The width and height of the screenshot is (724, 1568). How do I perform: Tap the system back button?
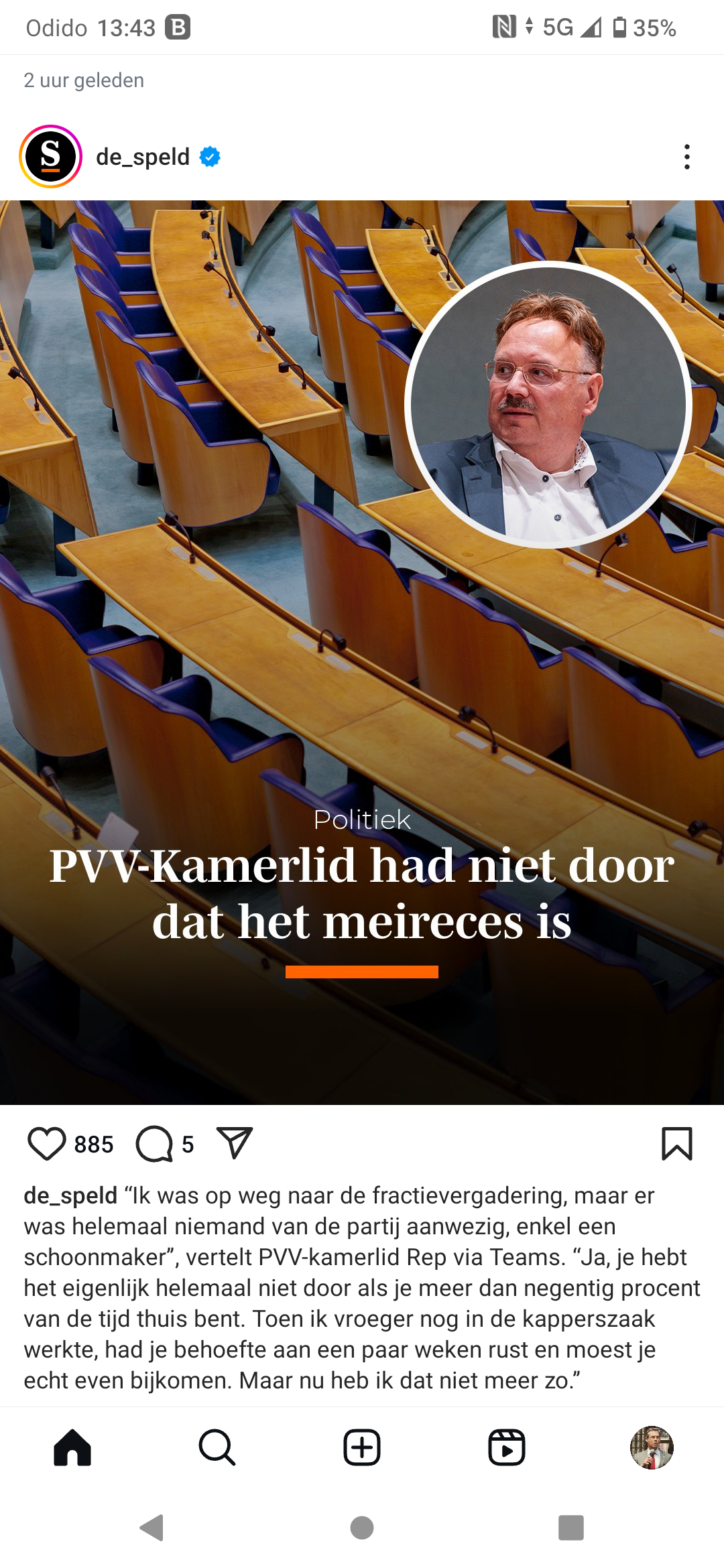[152, 1528]
